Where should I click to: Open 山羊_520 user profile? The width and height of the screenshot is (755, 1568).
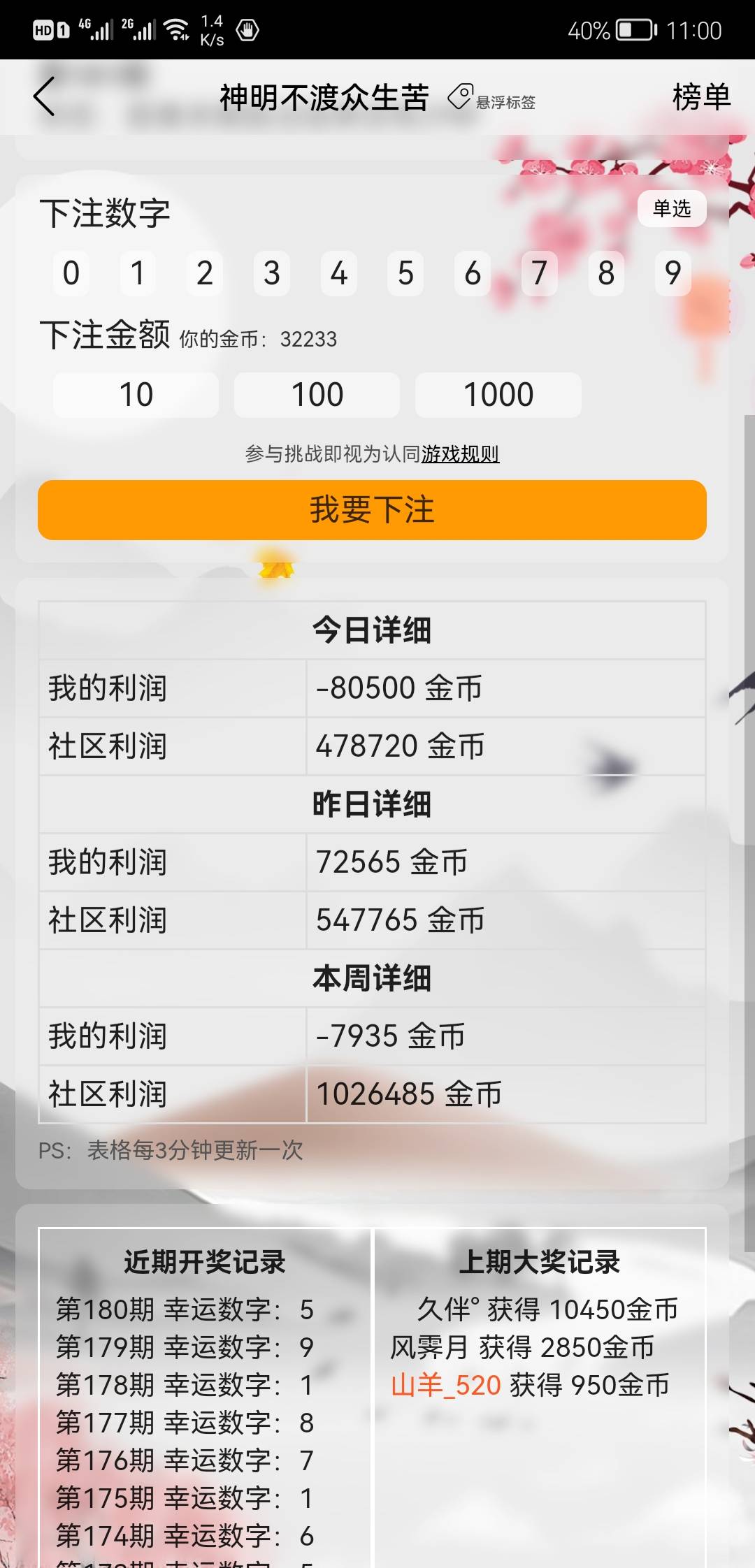445,1385
